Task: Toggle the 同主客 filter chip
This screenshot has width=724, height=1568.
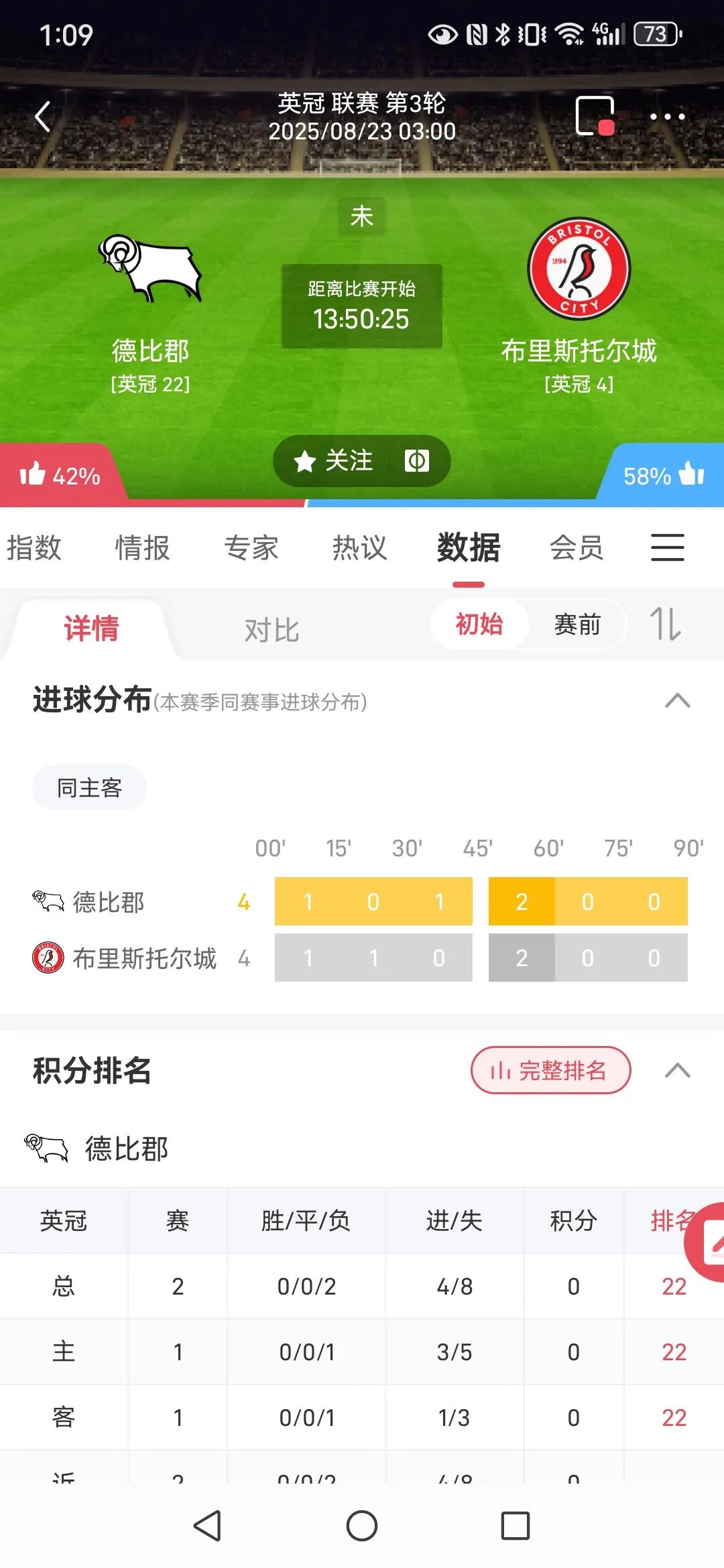Action: pyautogui.click(x=89, y=787)
